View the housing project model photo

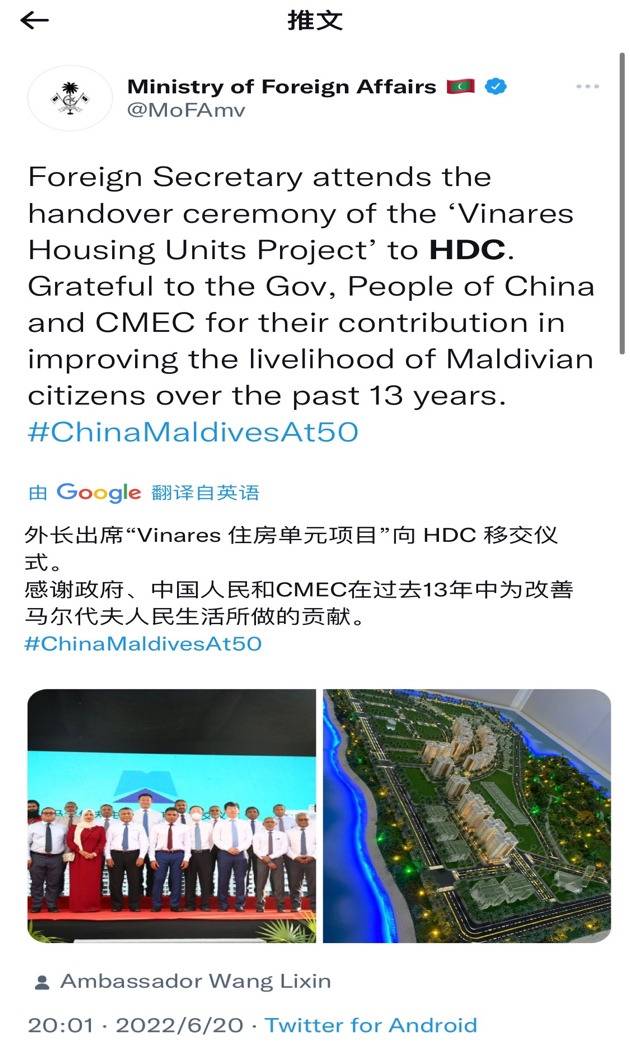click(x=466, y=815)
